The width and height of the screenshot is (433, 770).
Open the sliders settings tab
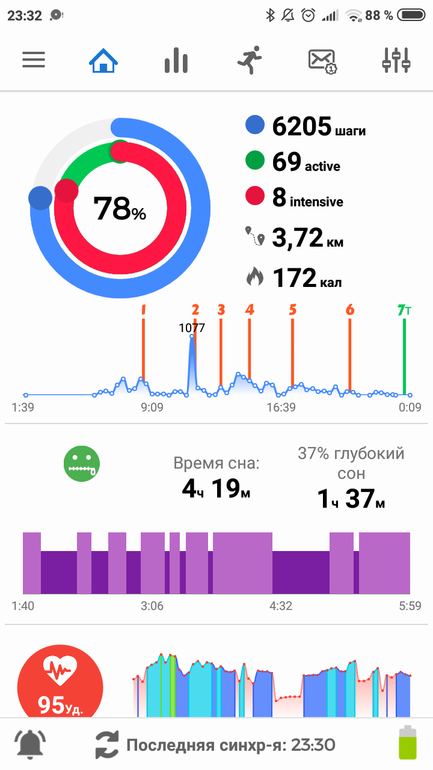[x=396, y=60]
